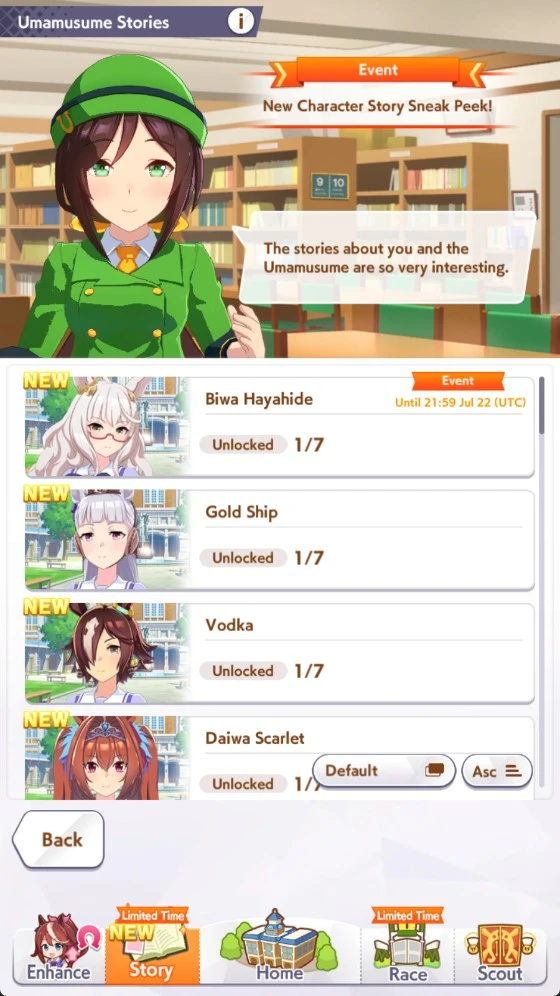
Task: Open the Scout tab
Action: point(501,949)
